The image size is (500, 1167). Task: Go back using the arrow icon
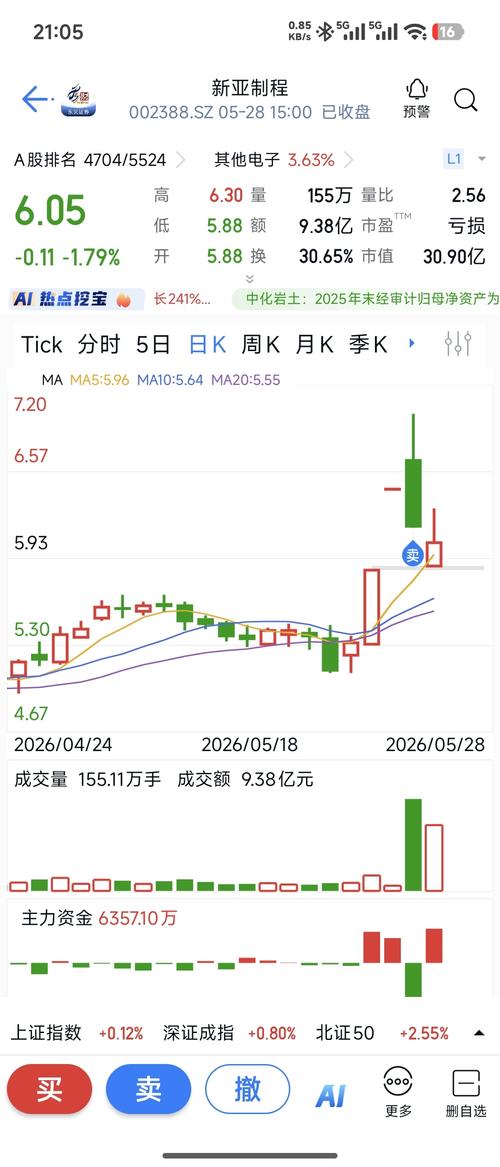click(x=33, y=99)
